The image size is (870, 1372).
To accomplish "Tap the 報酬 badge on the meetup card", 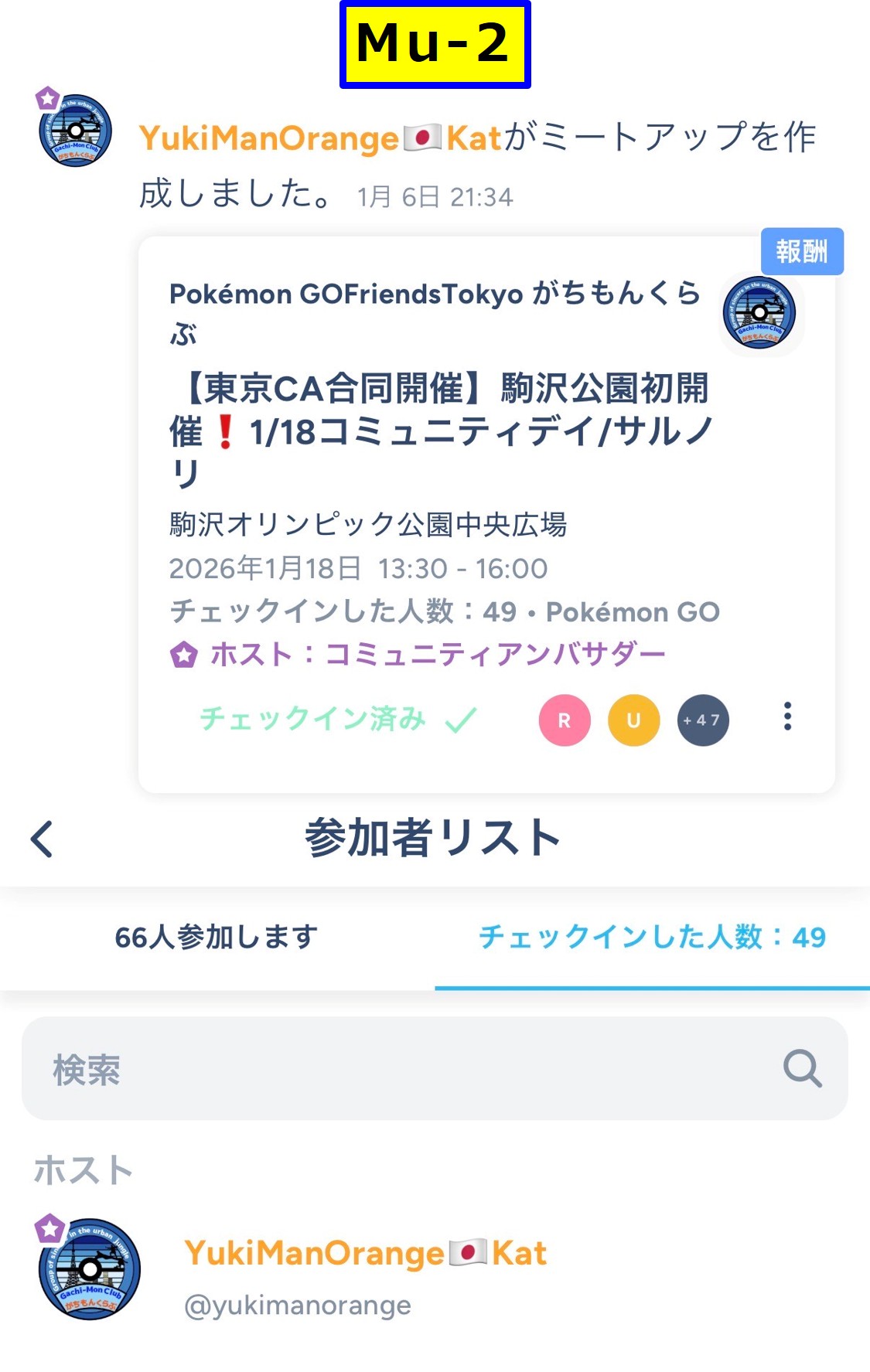I will [801, 251].
